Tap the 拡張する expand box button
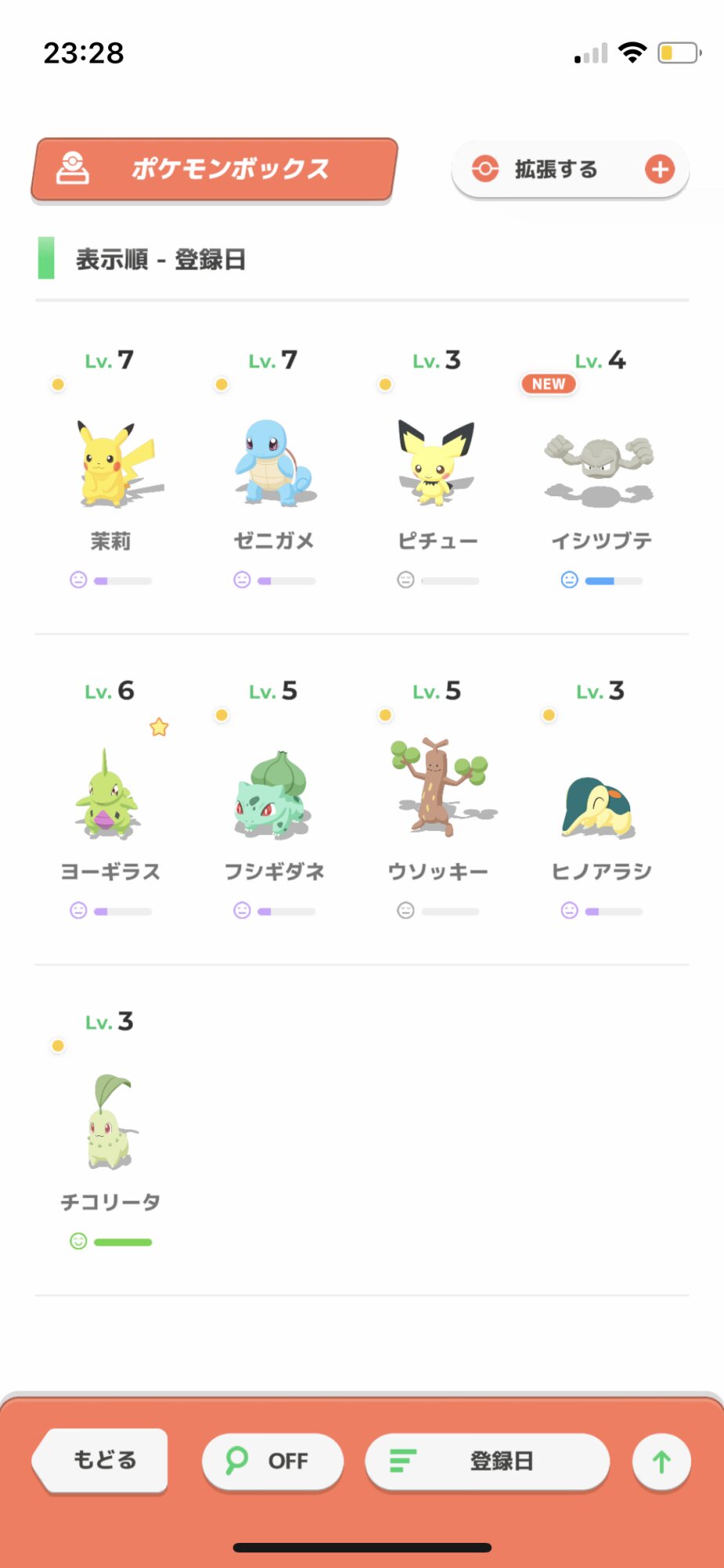This screenshot has width=724, height=1568. [x=570, y=169]
